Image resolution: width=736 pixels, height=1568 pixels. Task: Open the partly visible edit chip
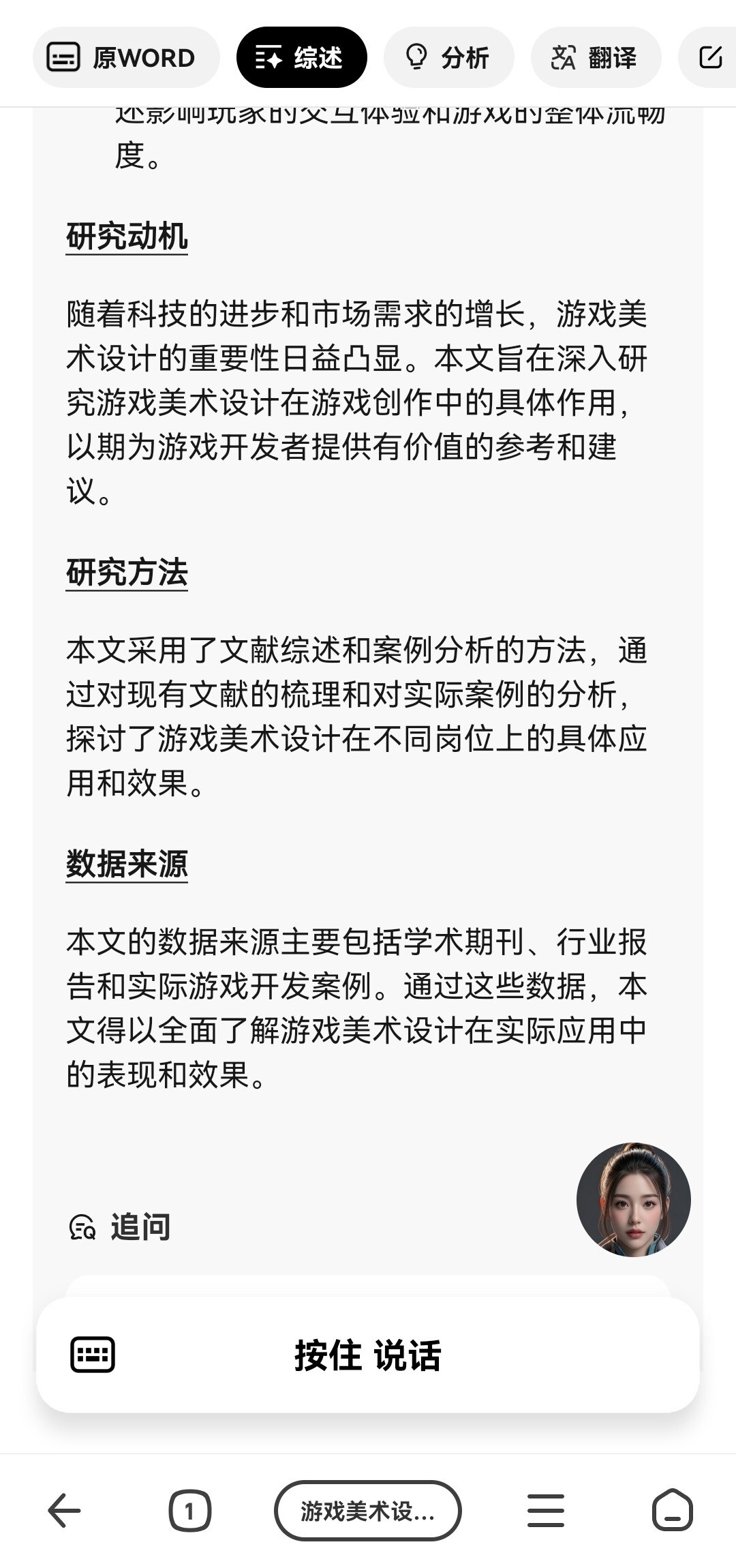click(709, 58)
